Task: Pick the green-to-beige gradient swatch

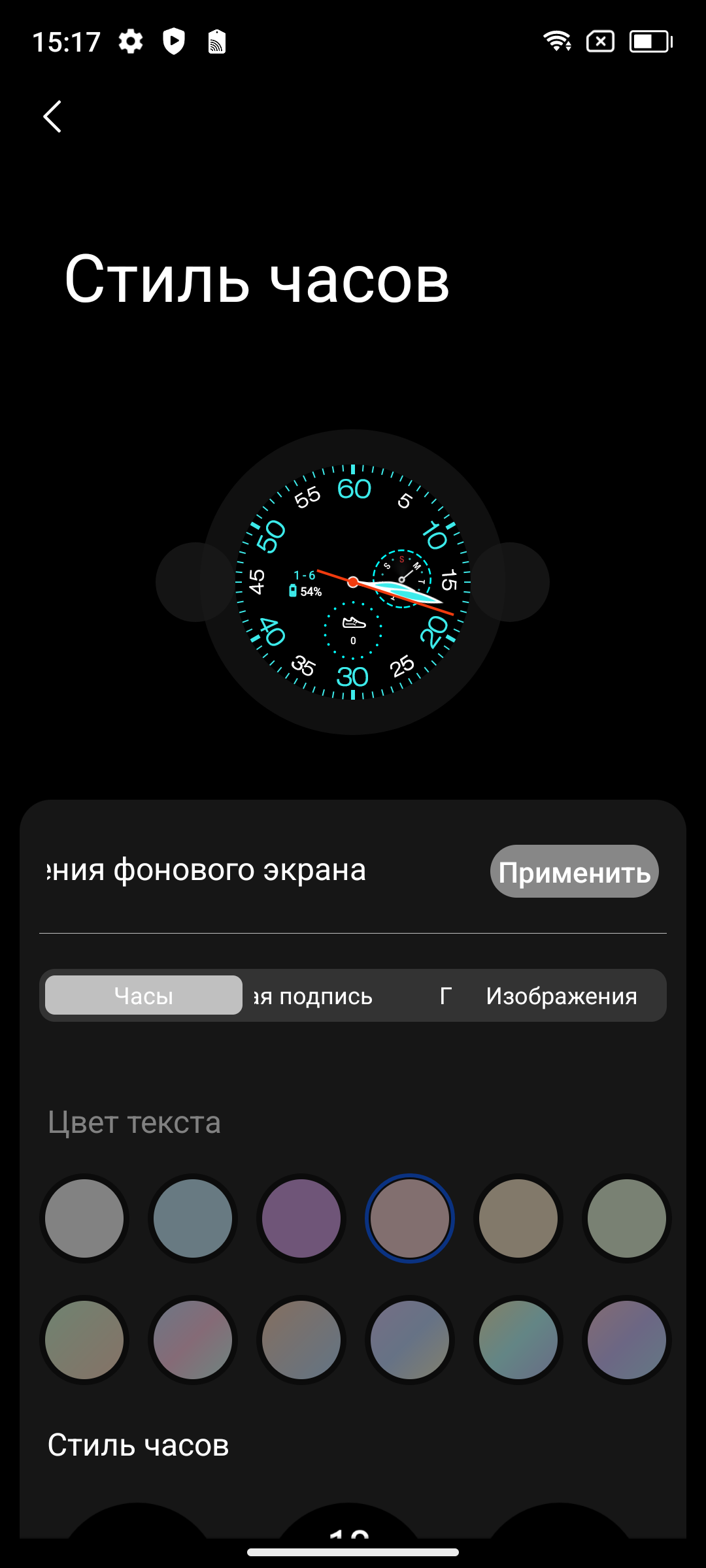Action: (84, 1340)
